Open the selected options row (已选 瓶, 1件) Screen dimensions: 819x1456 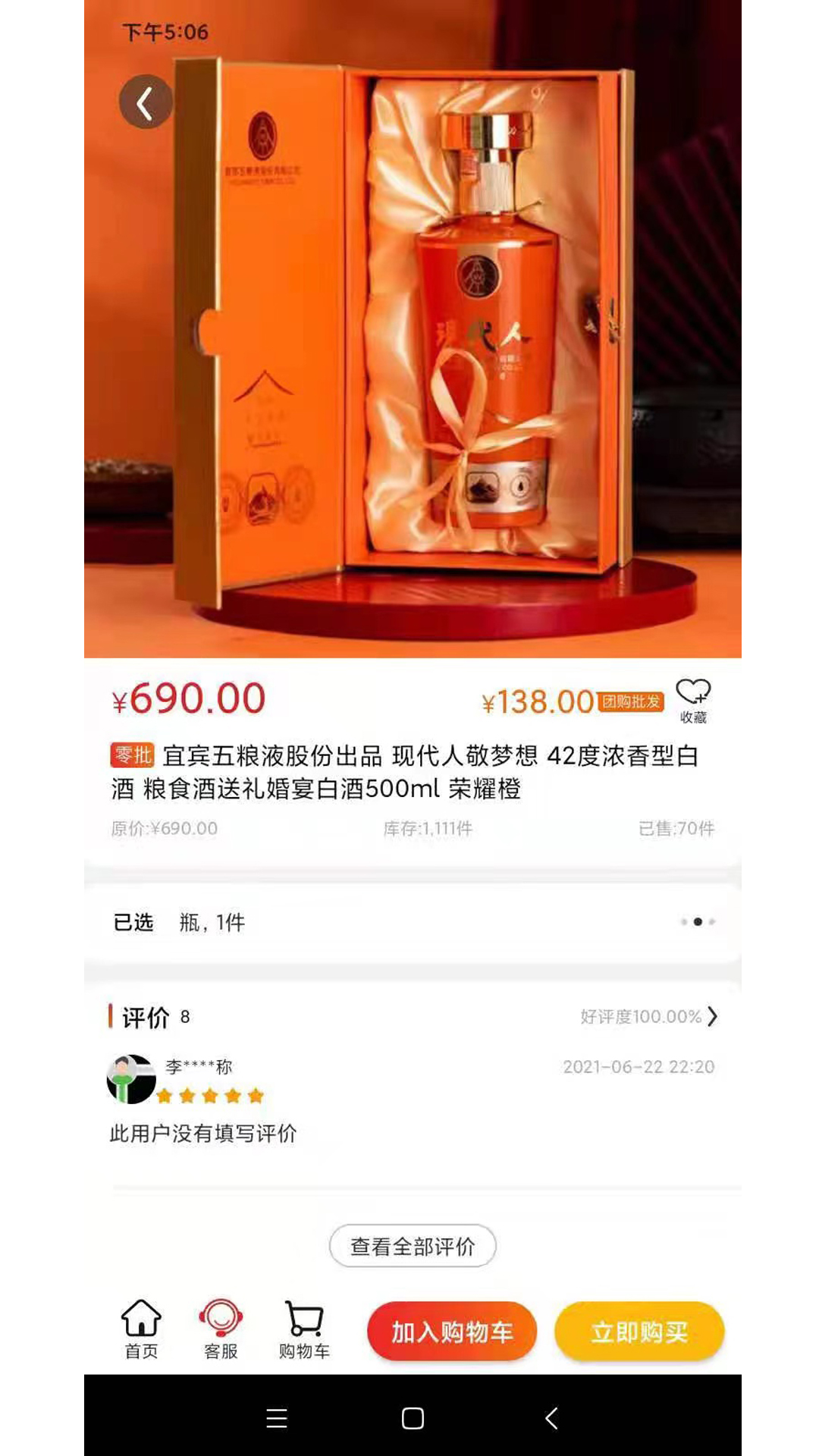(413, 922)
